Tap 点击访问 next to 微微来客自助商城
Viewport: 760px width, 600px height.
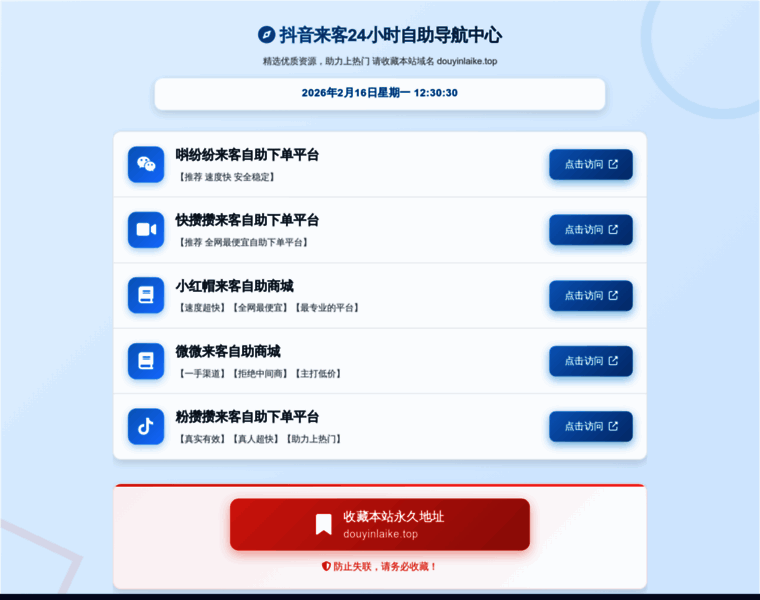(x=590, y=360)
